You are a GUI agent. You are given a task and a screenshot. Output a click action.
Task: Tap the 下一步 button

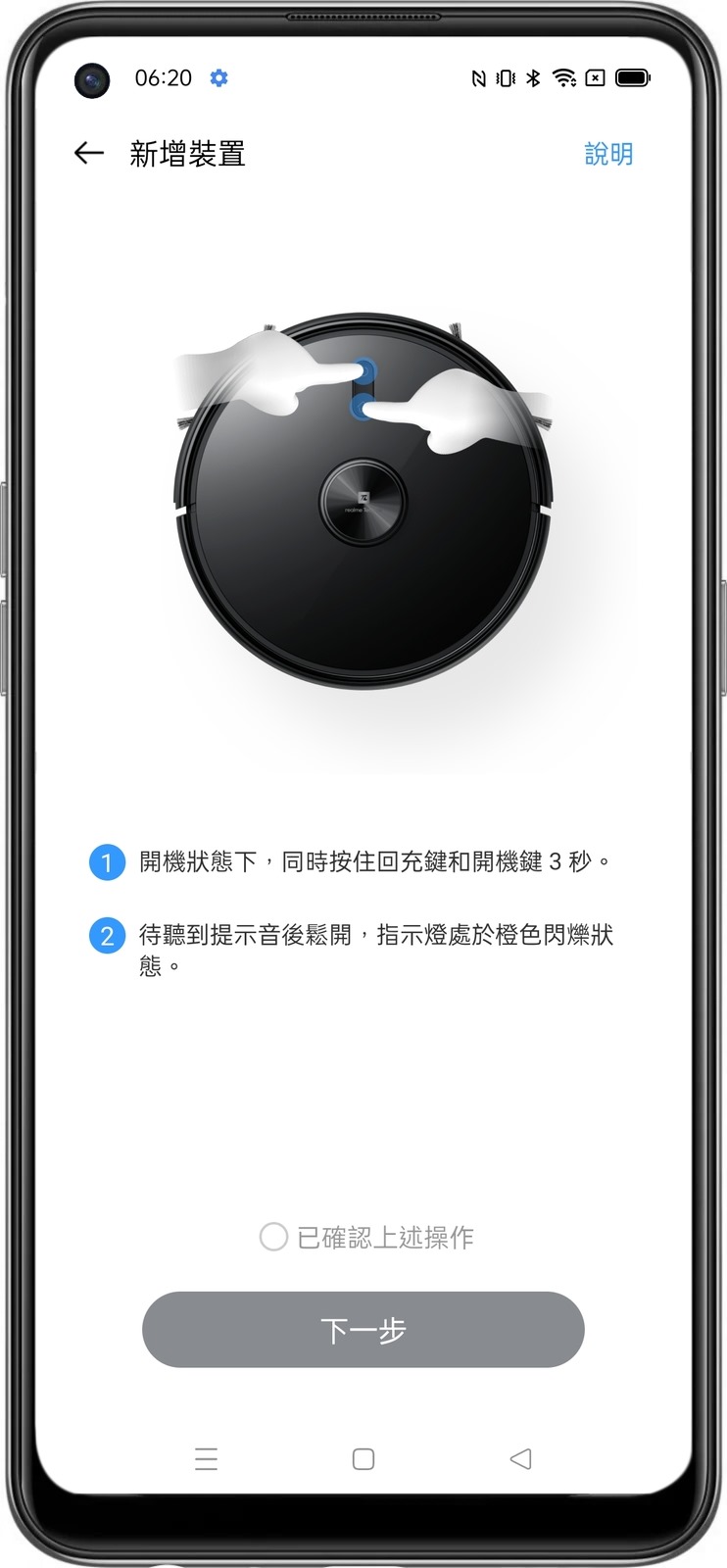click(x=363, y=1330)
